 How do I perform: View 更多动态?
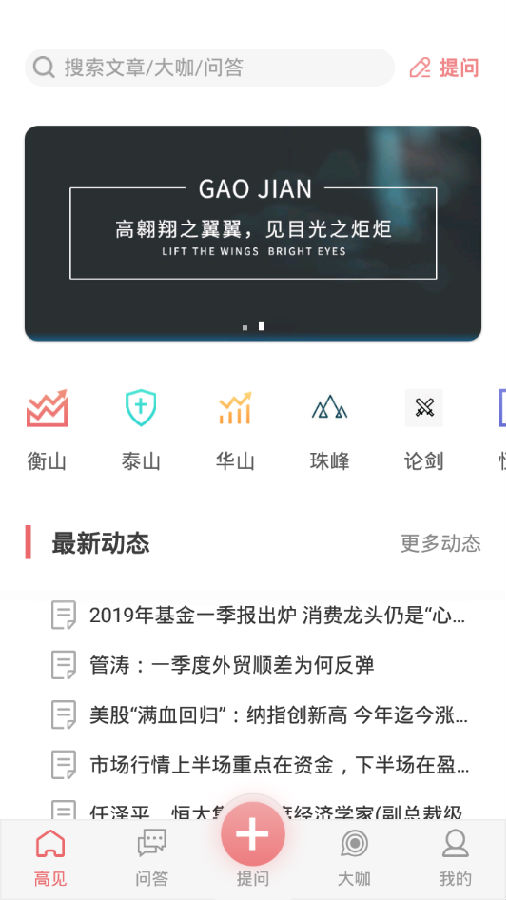(x=440, y=543)
